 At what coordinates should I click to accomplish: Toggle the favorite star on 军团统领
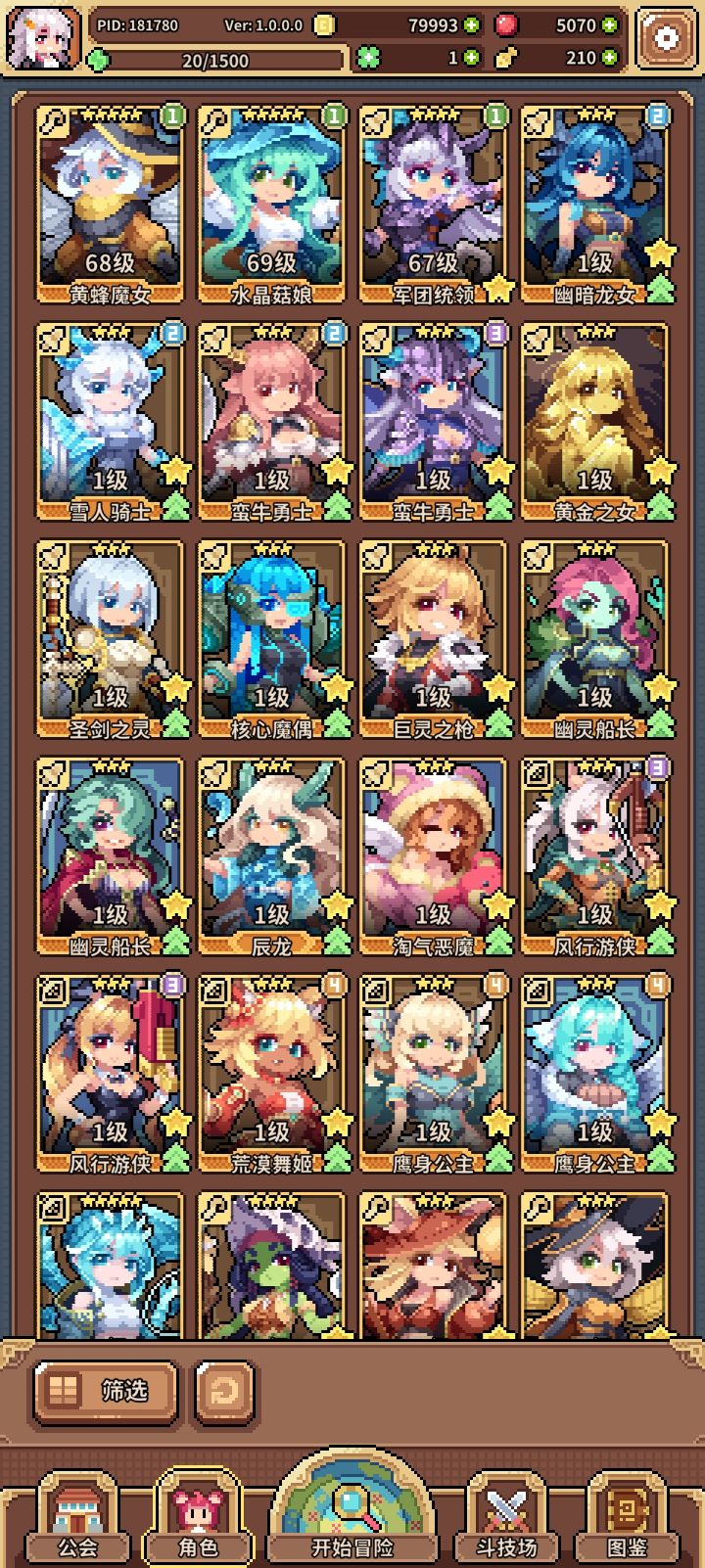point(498,287)
